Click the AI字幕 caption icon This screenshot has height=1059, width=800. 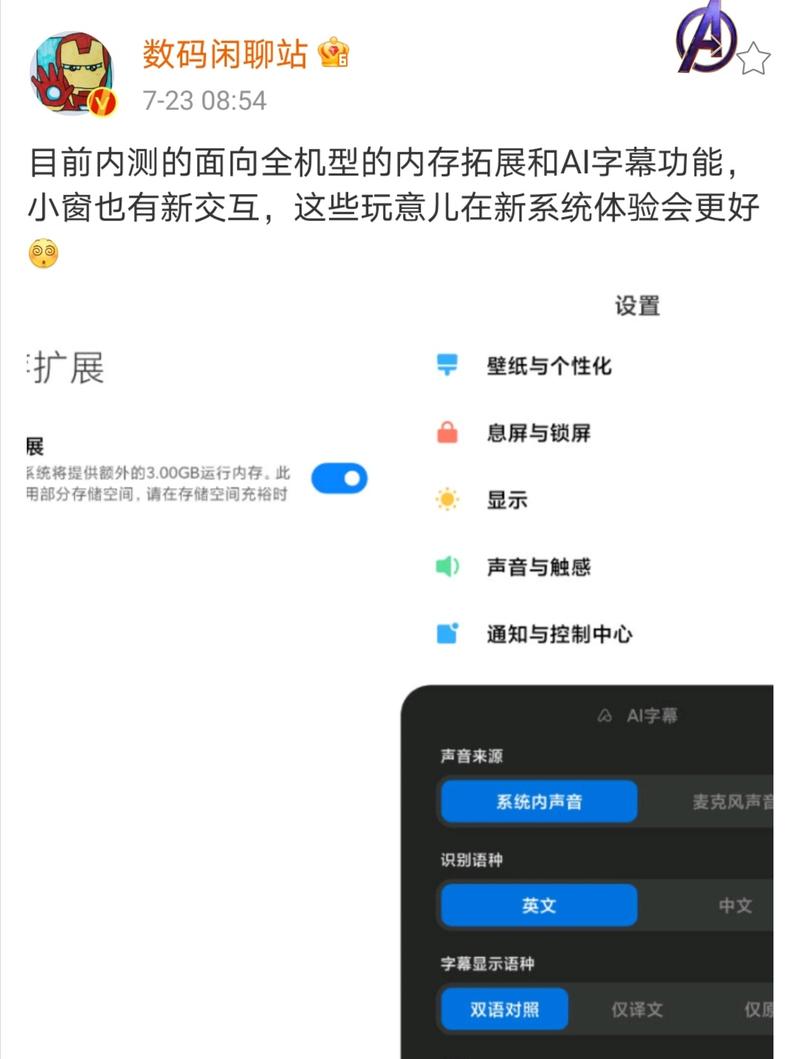tap(604, 713)
